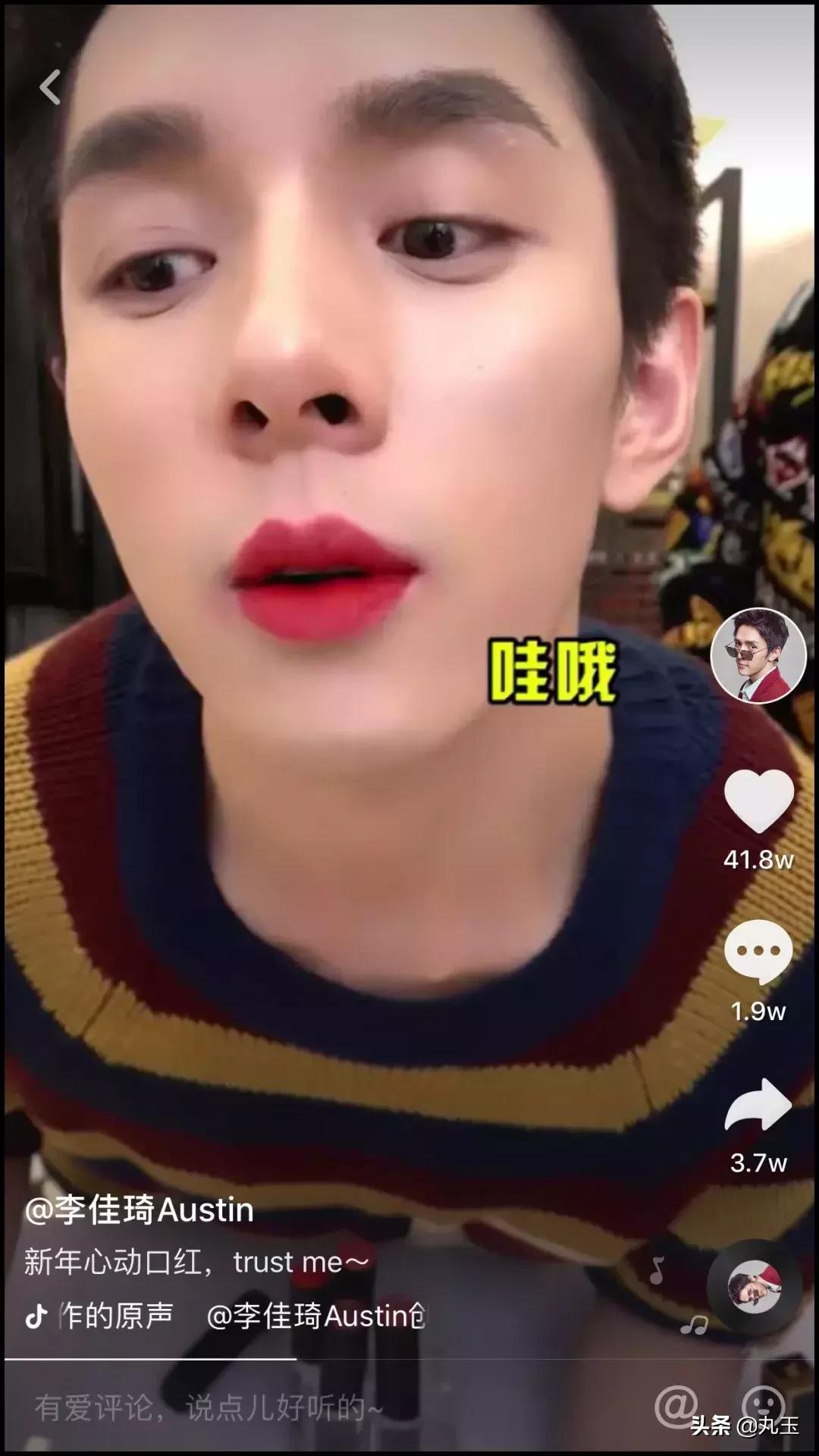Open the creator's profile avatar

(x=758, y=655)
